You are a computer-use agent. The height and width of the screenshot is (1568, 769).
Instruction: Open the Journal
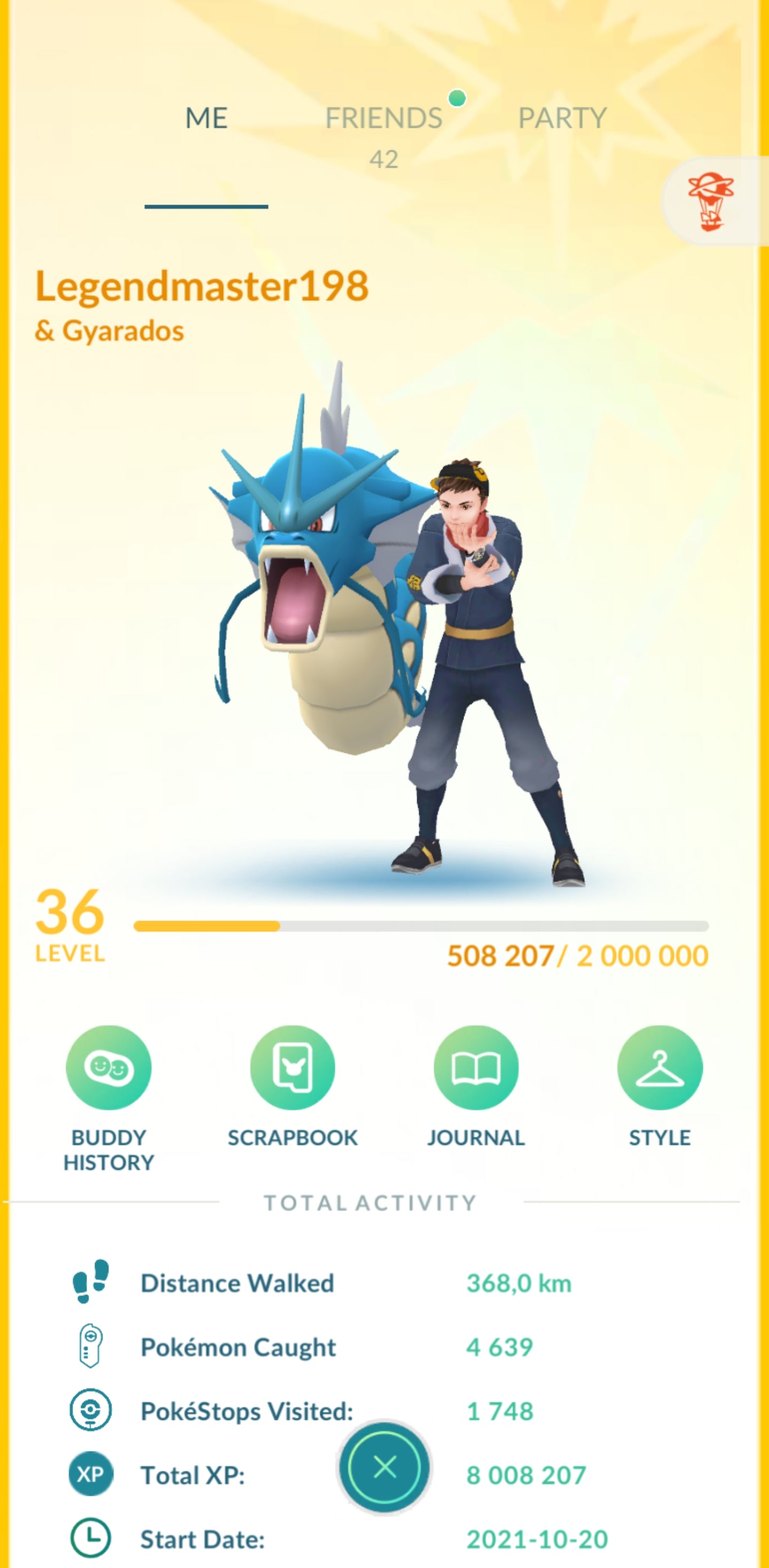(x=476, y=1067)
